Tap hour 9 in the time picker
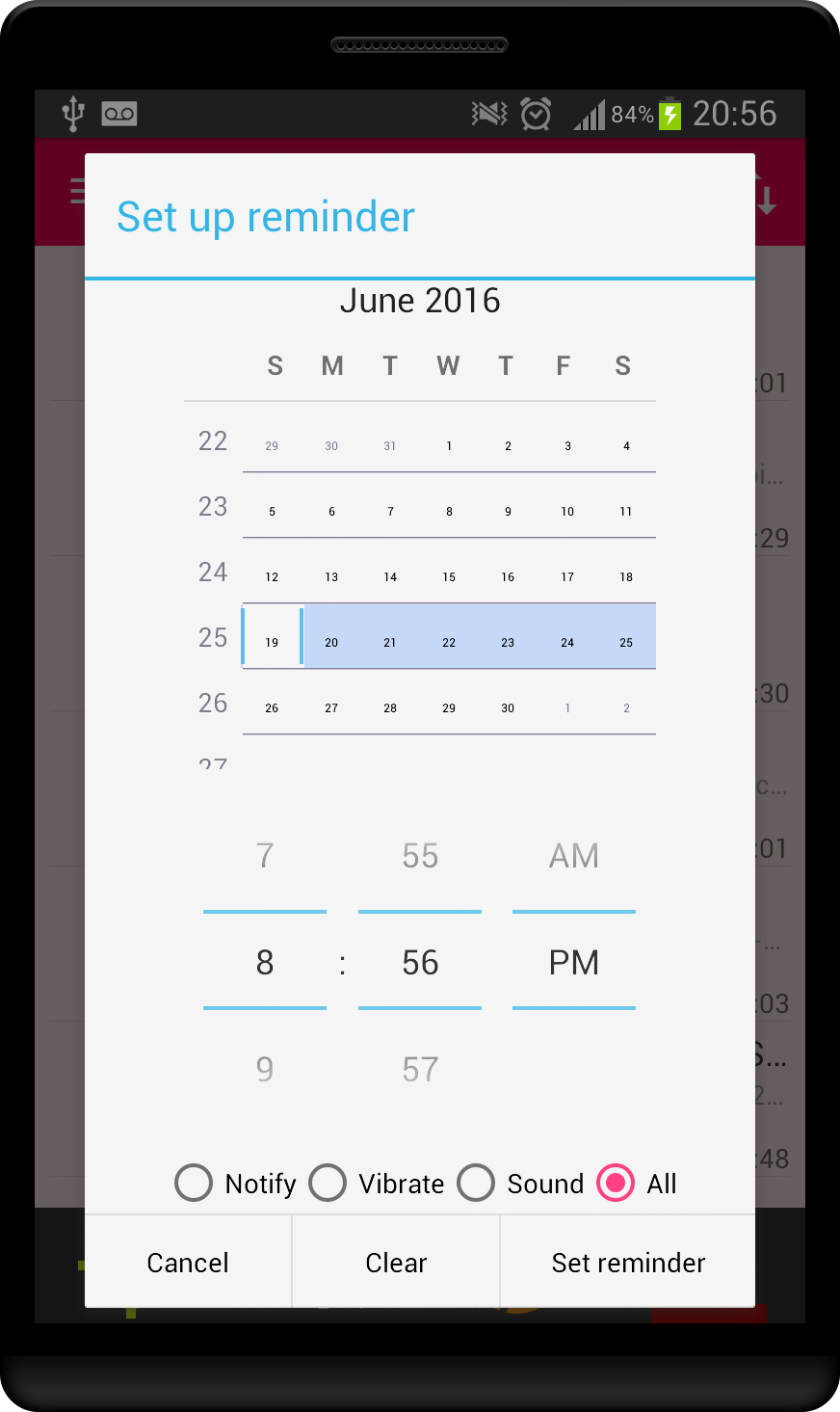 coord(265,1069)
